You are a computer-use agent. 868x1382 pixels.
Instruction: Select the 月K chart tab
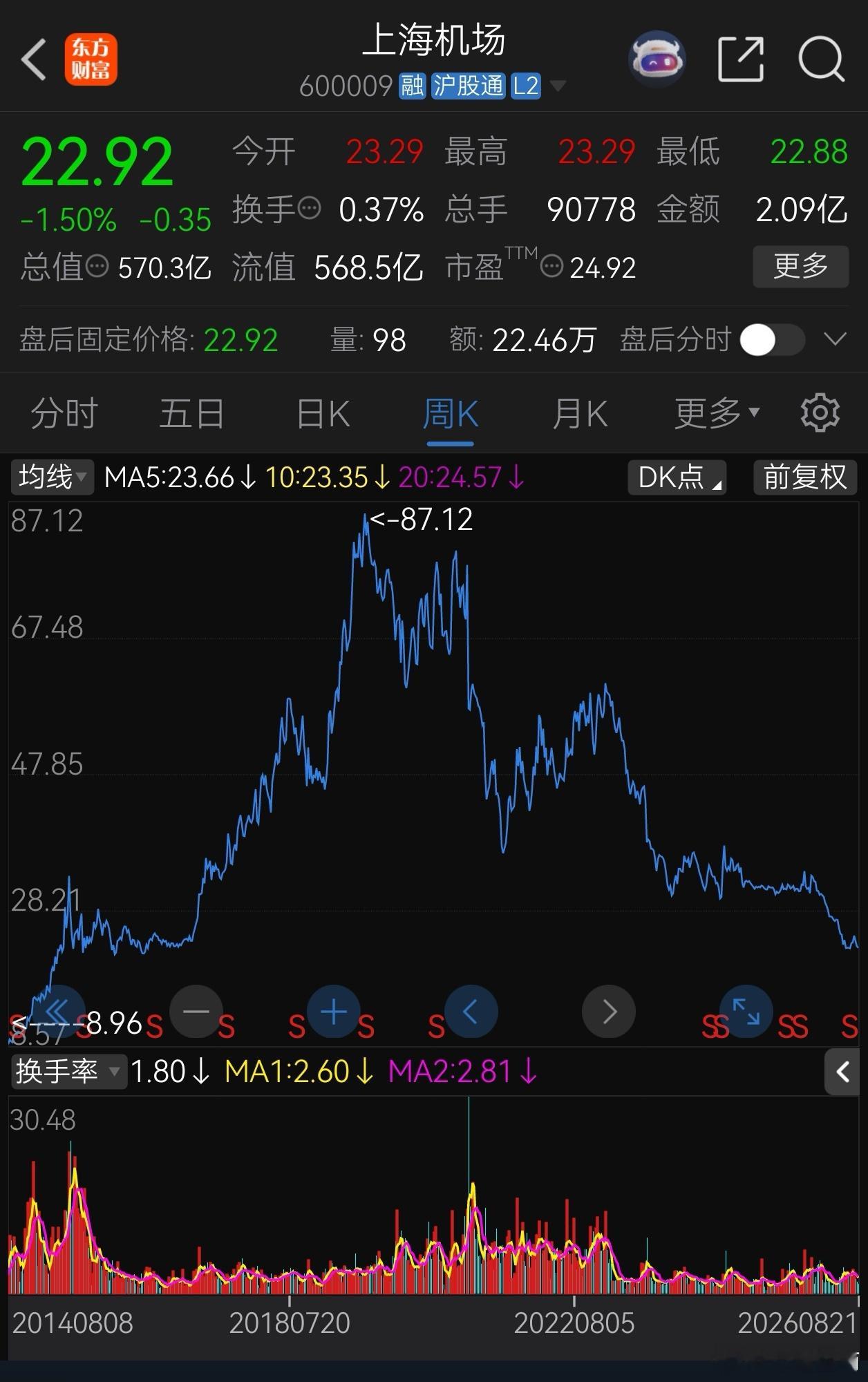coord(580,414)
